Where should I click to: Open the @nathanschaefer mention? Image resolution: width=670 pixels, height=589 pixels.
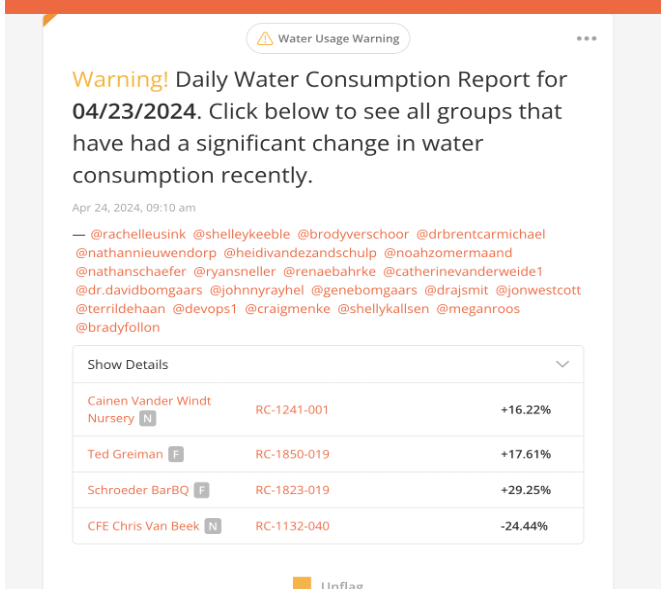coord(130,271)
